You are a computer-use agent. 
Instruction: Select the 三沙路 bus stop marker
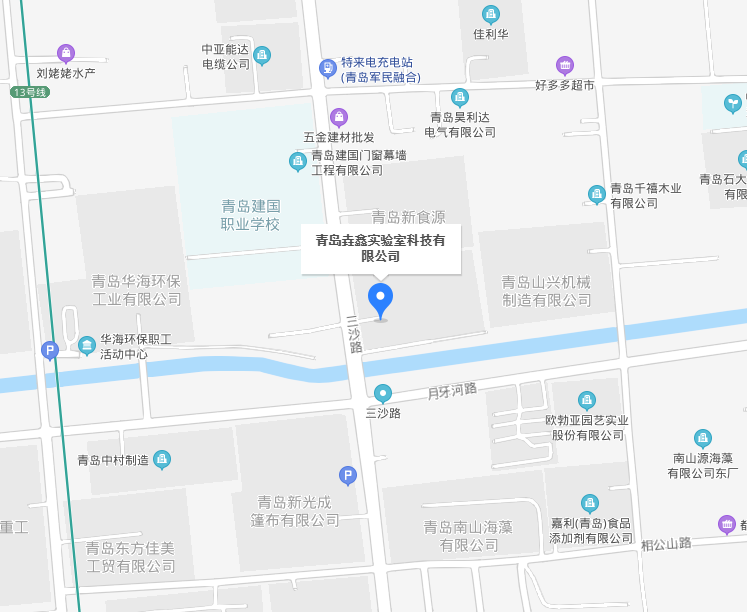383,393
